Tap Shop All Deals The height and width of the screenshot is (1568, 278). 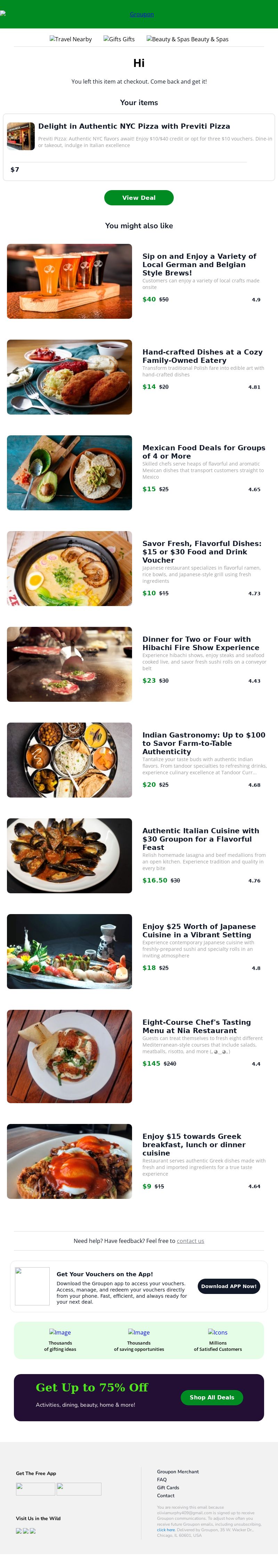(x=212, y=1397)
